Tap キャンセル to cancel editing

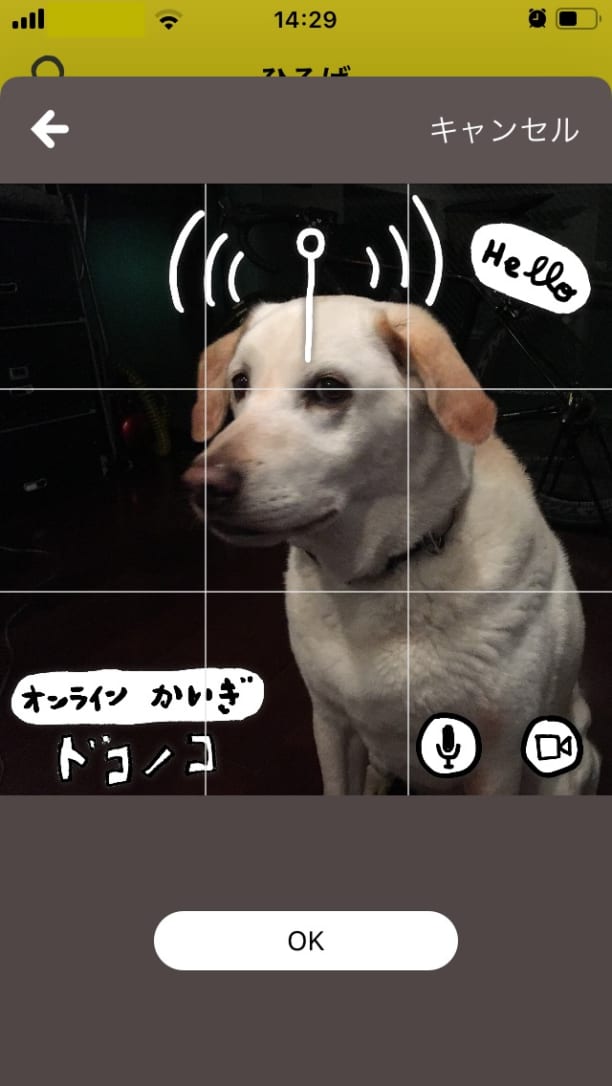coord(504,130)
